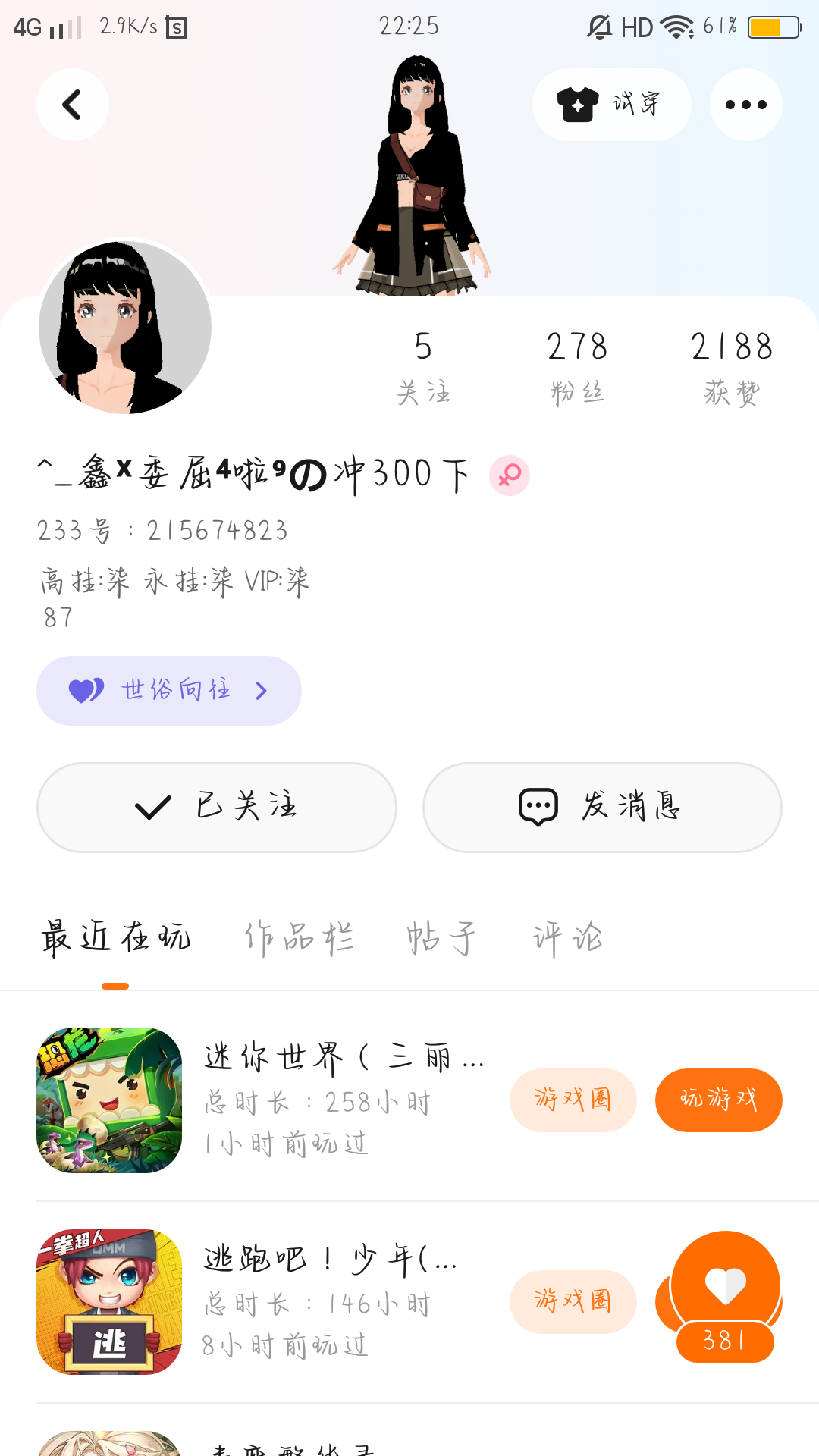The width and height of the screenshot is (819, 1456).
Task: Switch to the 最近在玩 tab
Action: 115,938
